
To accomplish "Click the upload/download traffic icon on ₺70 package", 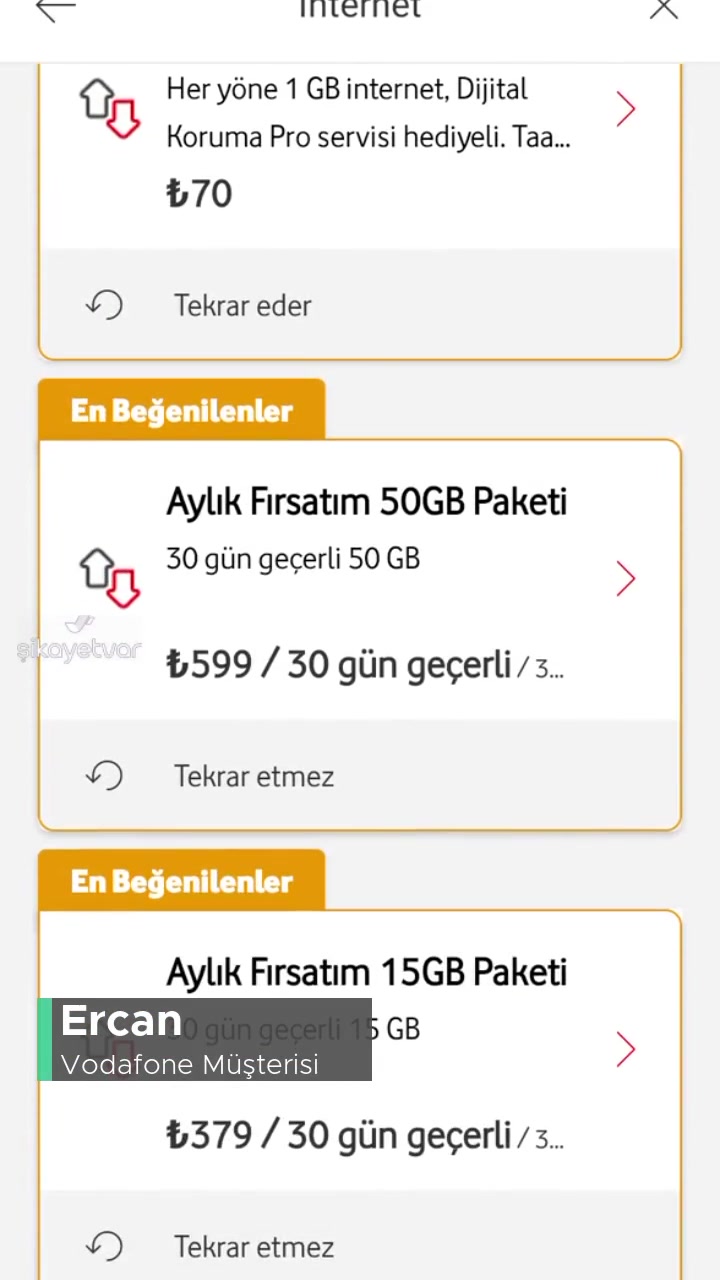I will point(109,107).
